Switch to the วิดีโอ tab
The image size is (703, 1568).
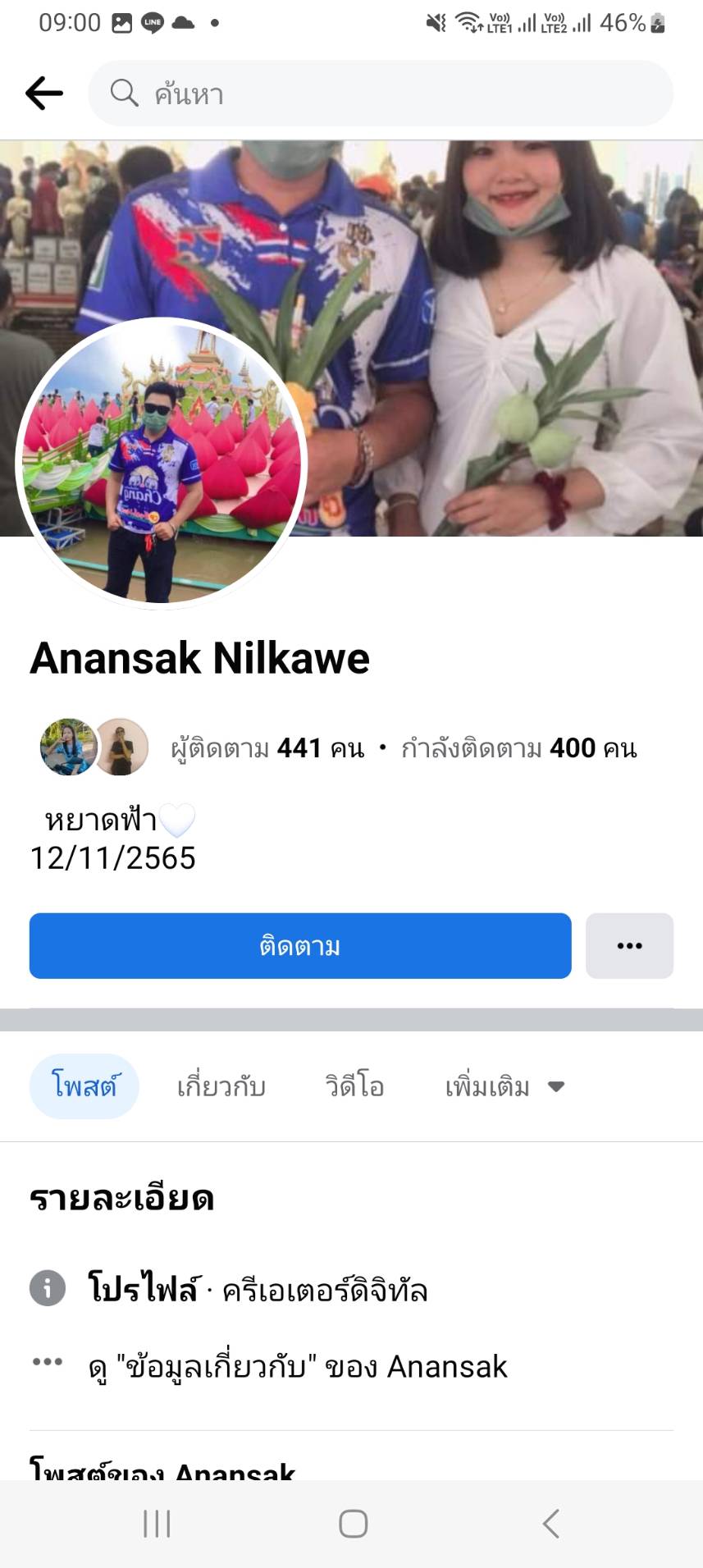[x=354, y=1086]
